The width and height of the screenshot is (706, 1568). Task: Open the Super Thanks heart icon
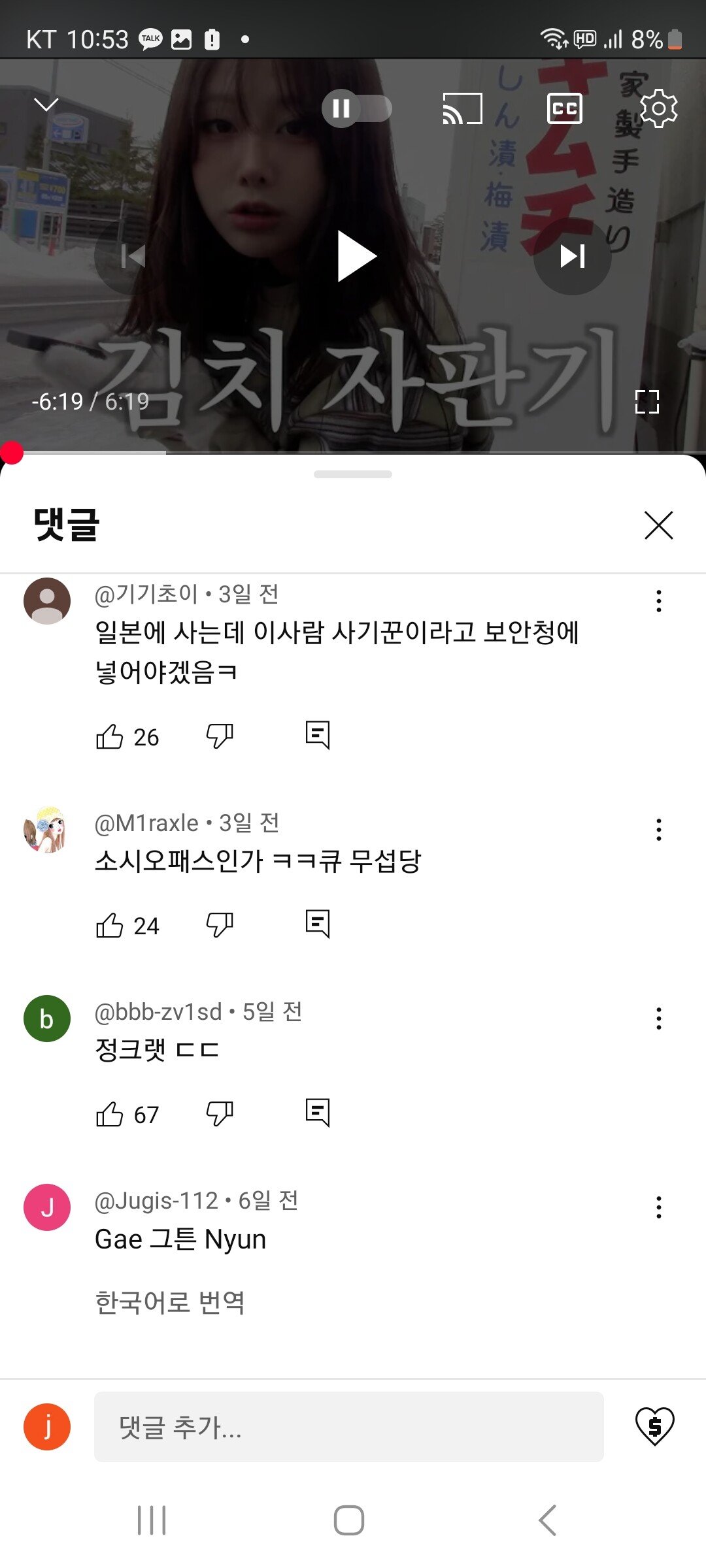pos(654,1426)
